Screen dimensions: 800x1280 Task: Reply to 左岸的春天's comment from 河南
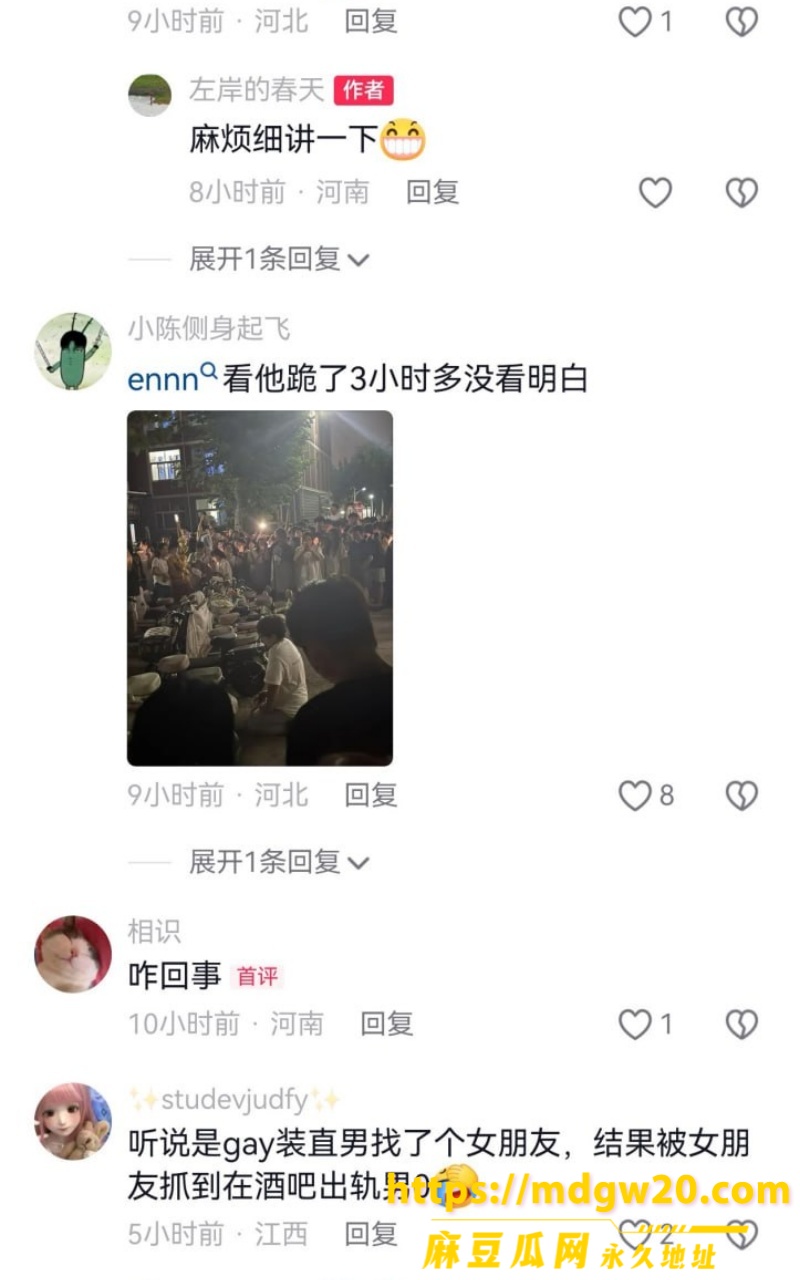tap(432, 192)
